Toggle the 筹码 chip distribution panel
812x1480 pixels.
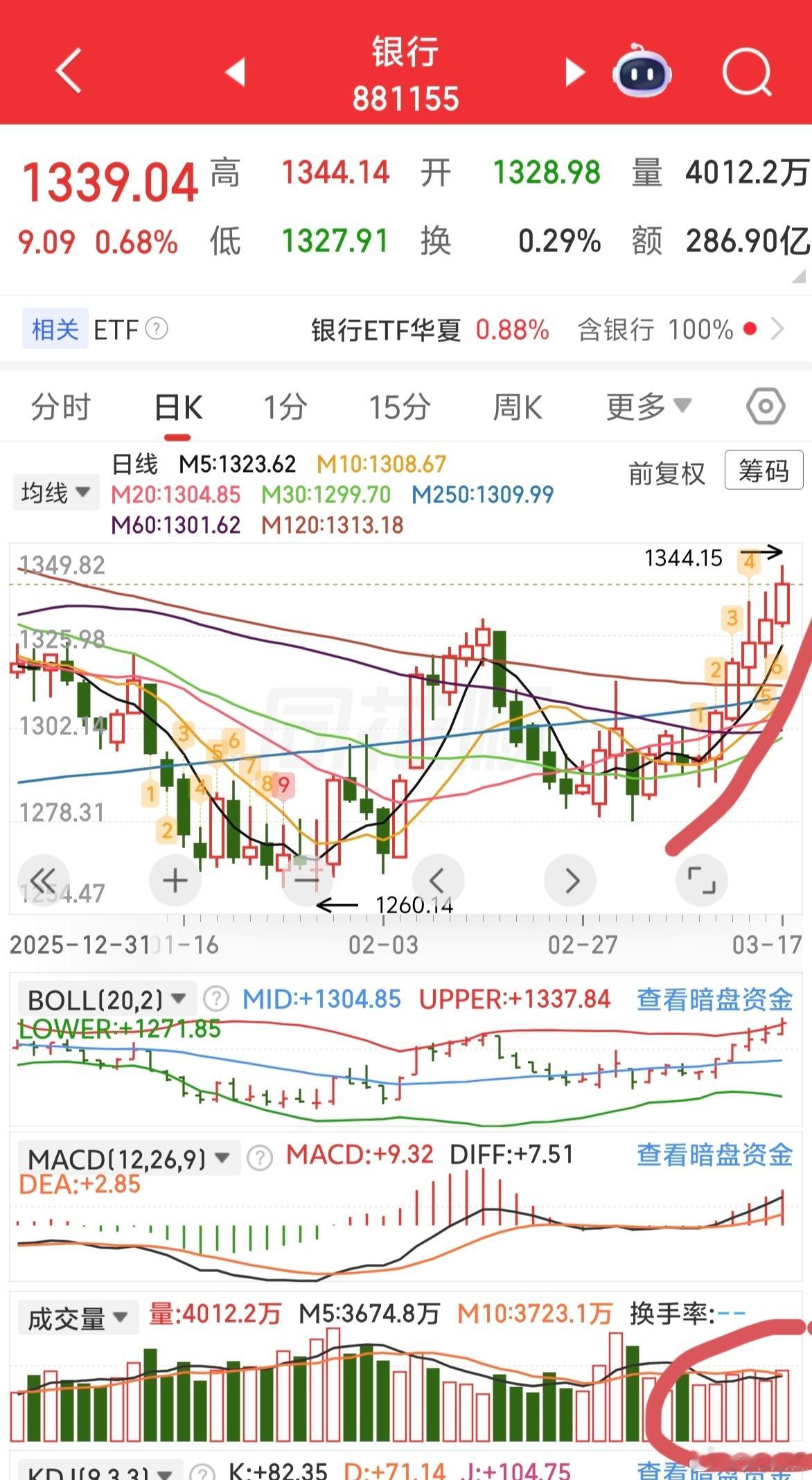(762, 472)
